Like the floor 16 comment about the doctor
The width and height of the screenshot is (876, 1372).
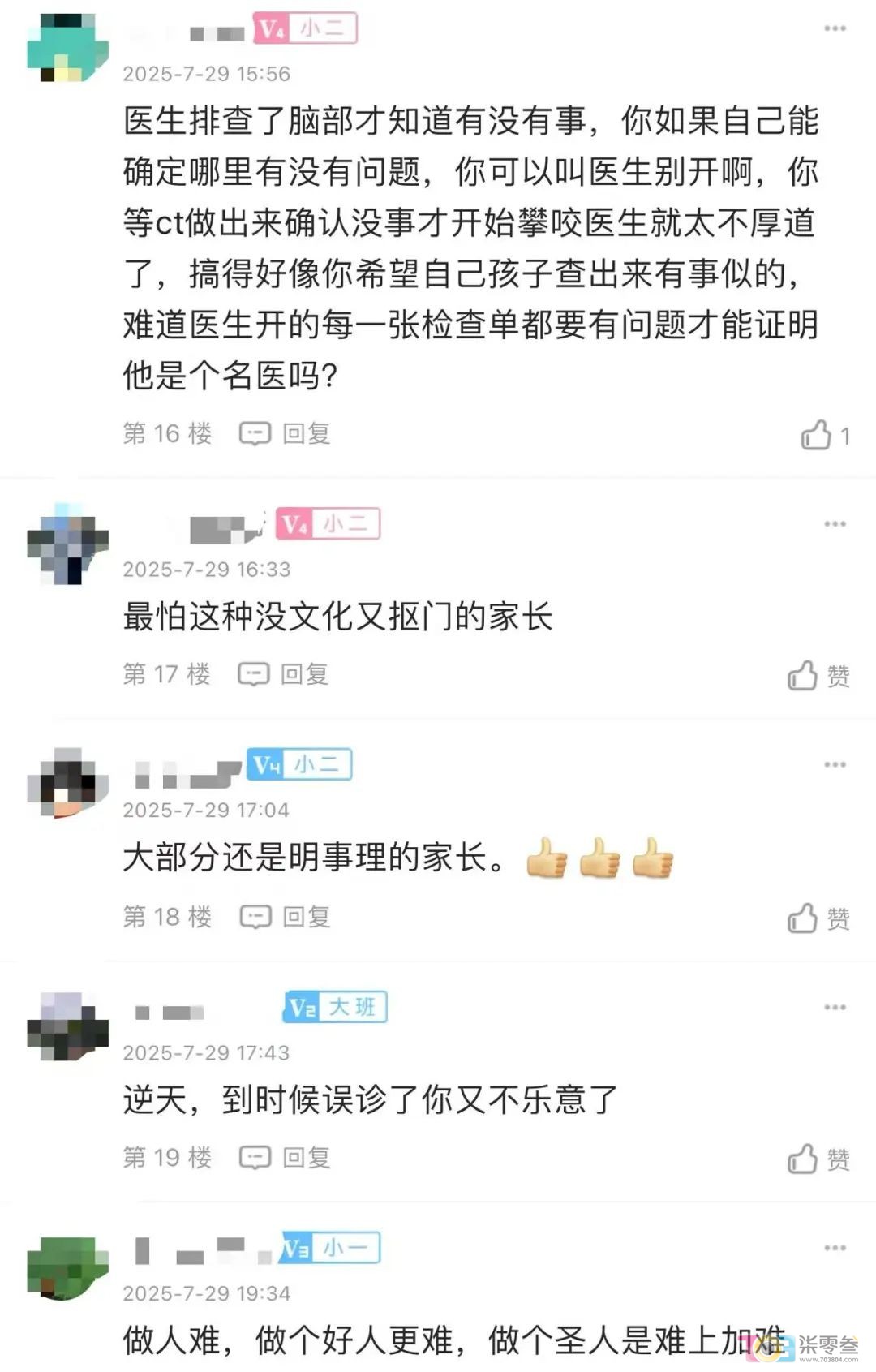click(817, 435)
